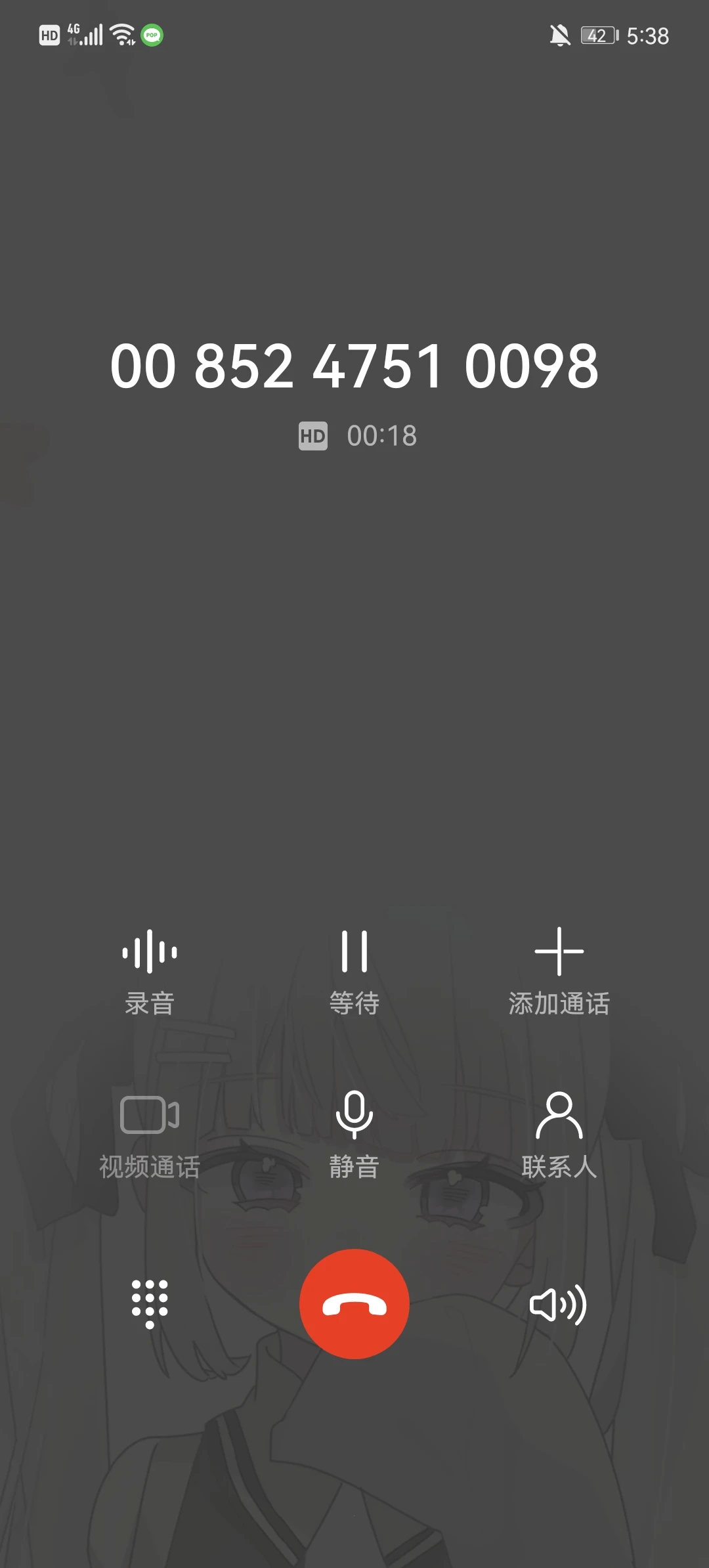Tap the clock showing 5:38

647,35
